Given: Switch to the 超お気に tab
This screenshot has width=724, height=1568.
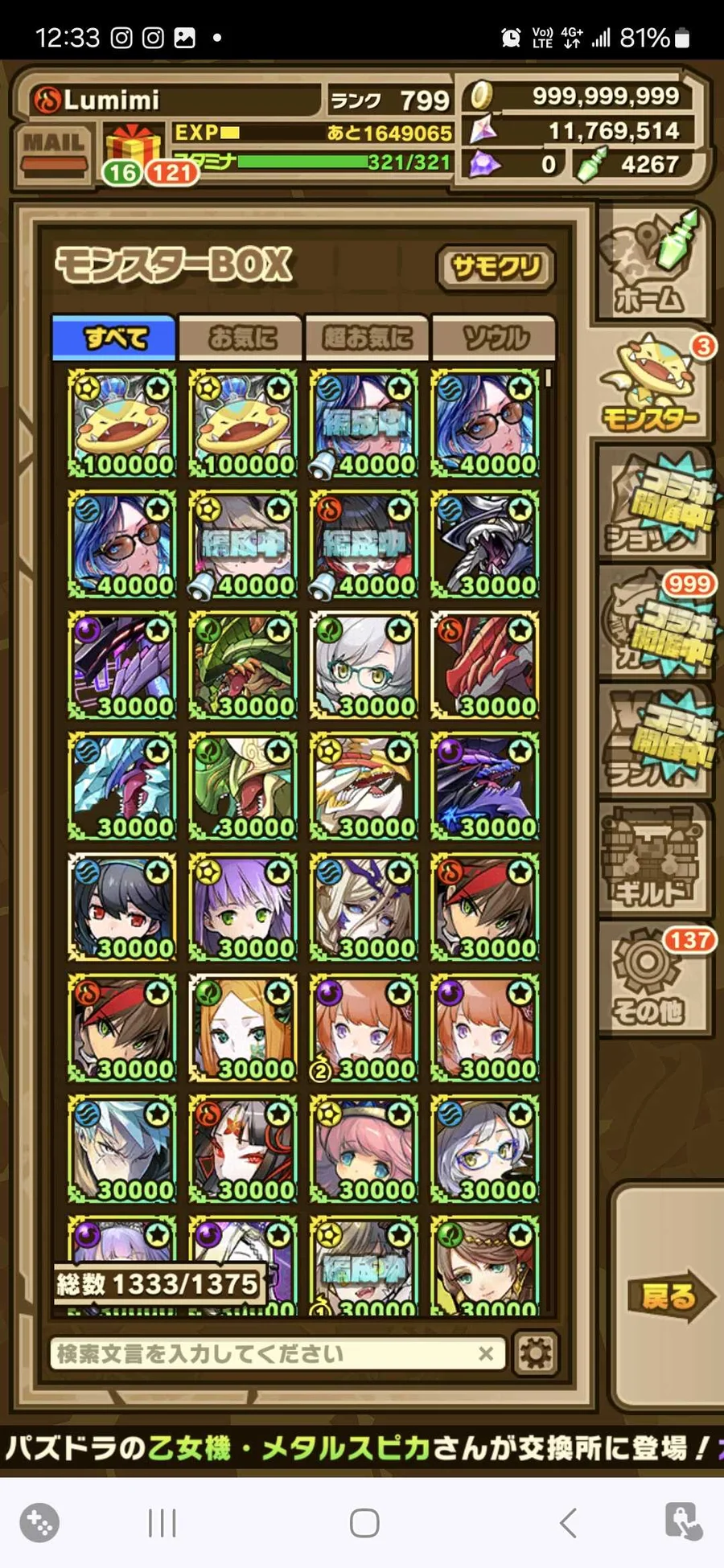Looking at the screenshot, I should click(367, 338).
